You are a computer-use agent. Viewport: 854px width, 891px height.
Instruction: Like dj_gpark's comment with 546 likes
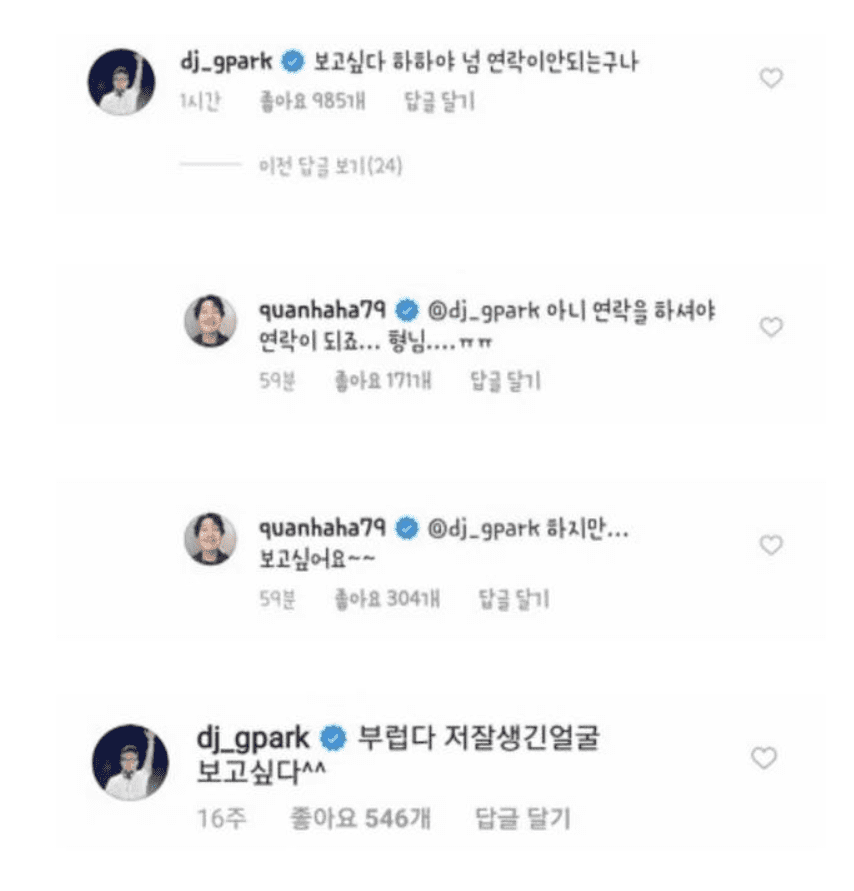click(764, 758)
